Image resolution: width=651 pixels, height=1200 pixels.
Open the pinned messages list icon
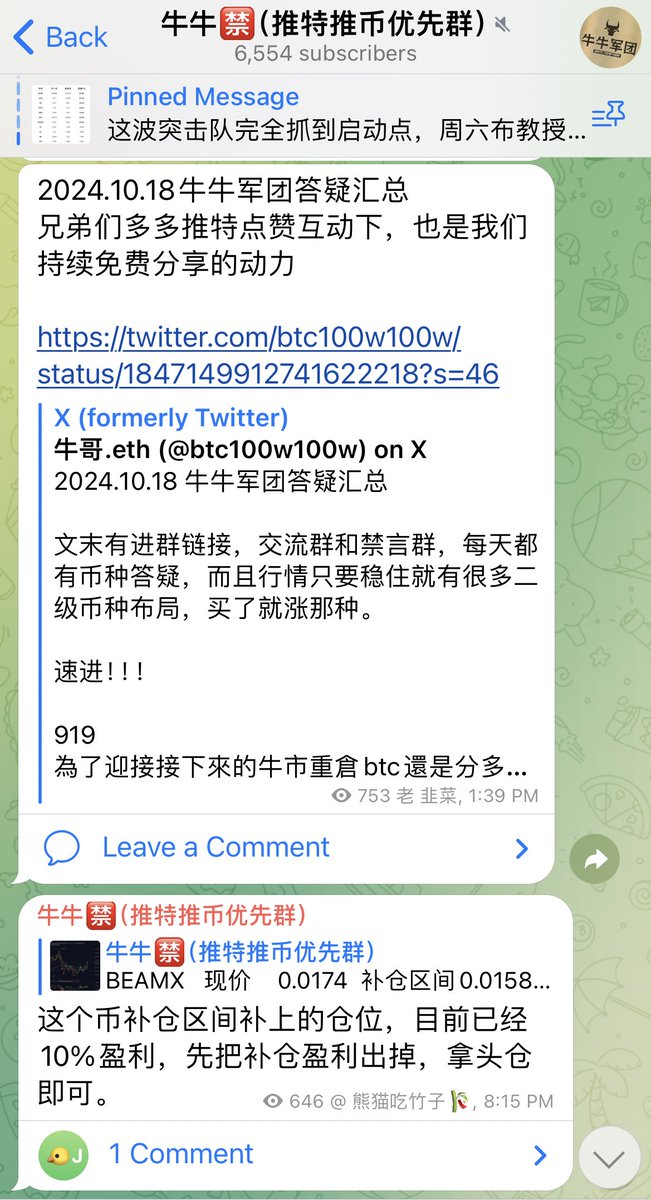point(607,116)
